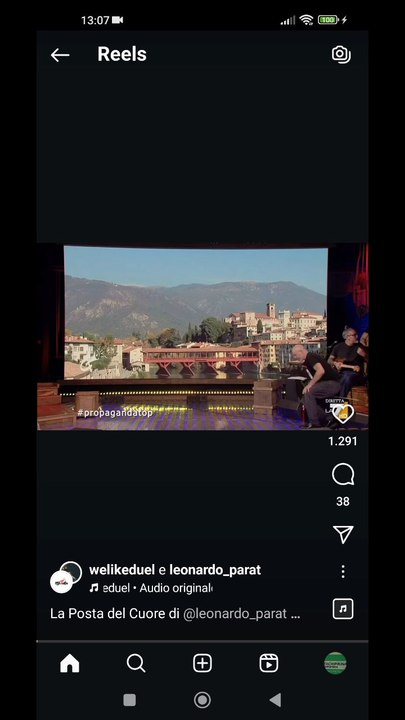The height and width of the screenshot is (720, 405).
Task: Open the audio page via music icon
Action: click(x=343, y=609)
